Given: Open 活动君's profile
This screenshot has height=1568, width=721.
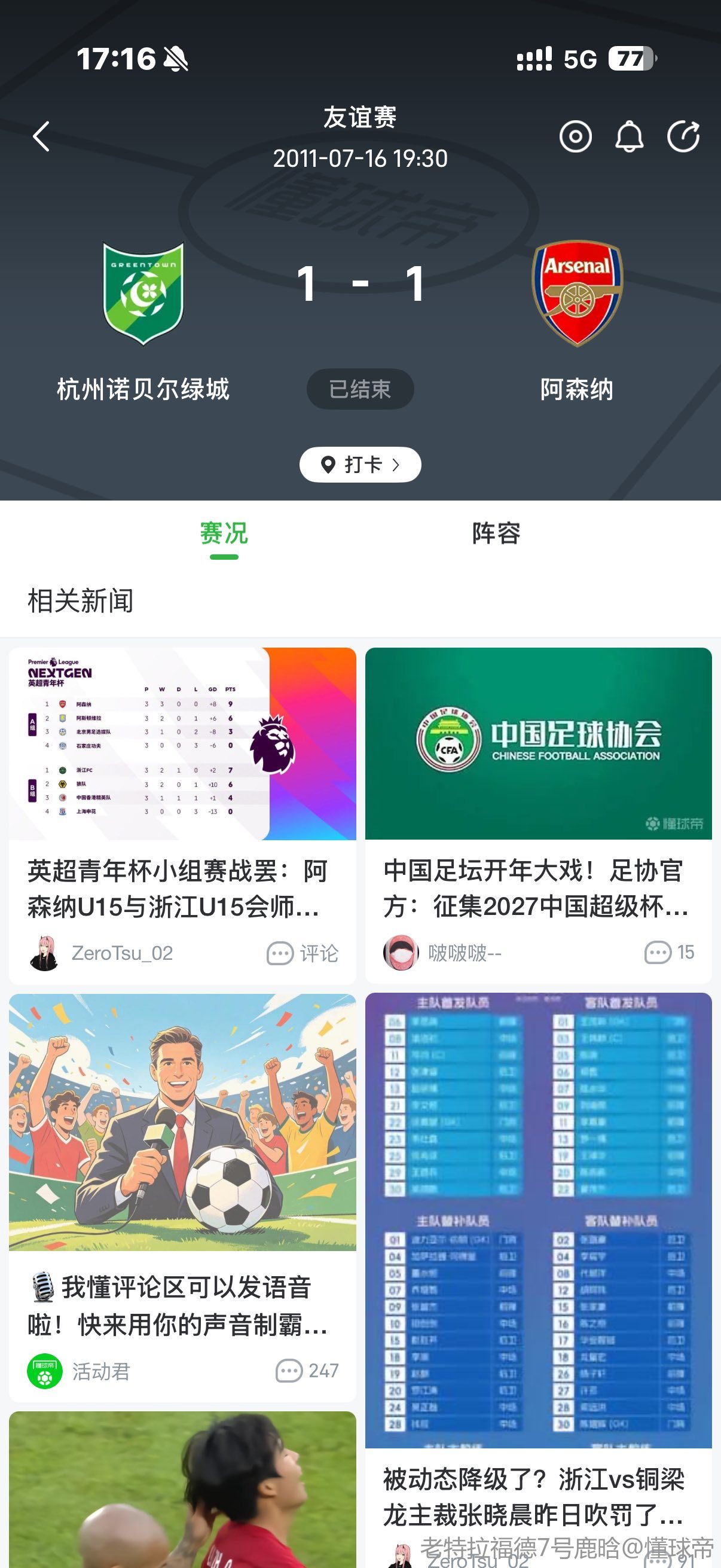Looking at the screenshot, I should click(x=100, y=1371).
